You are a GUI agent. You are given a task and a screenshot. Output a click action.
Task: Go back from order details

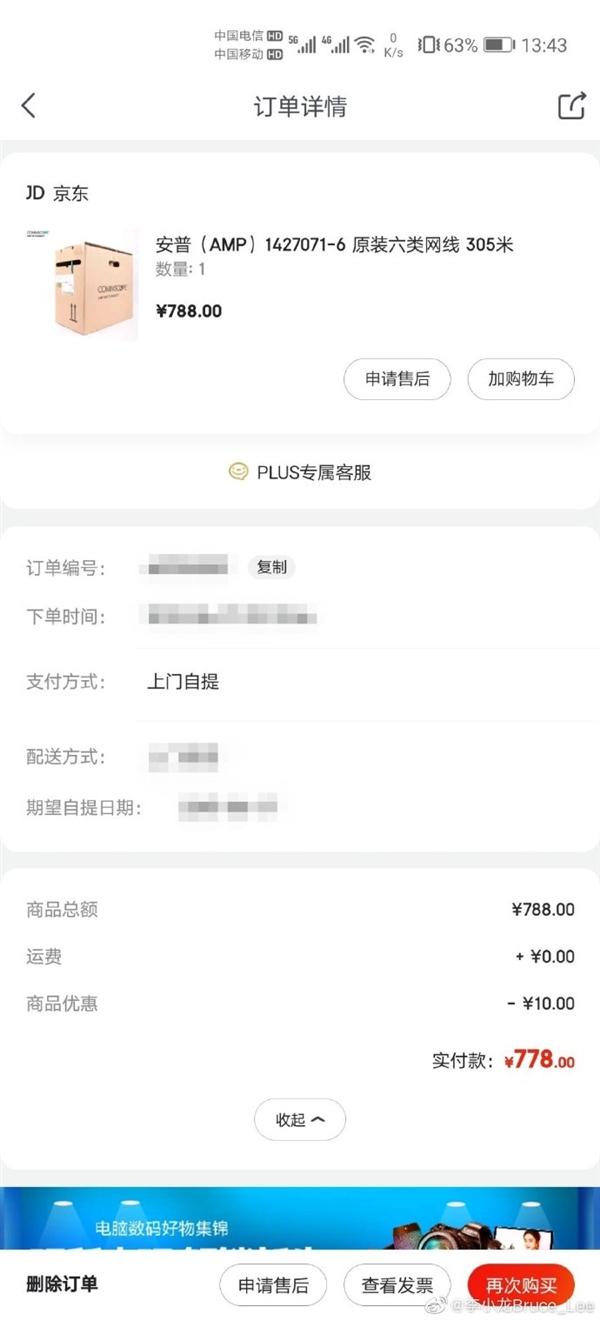[29, 106]
